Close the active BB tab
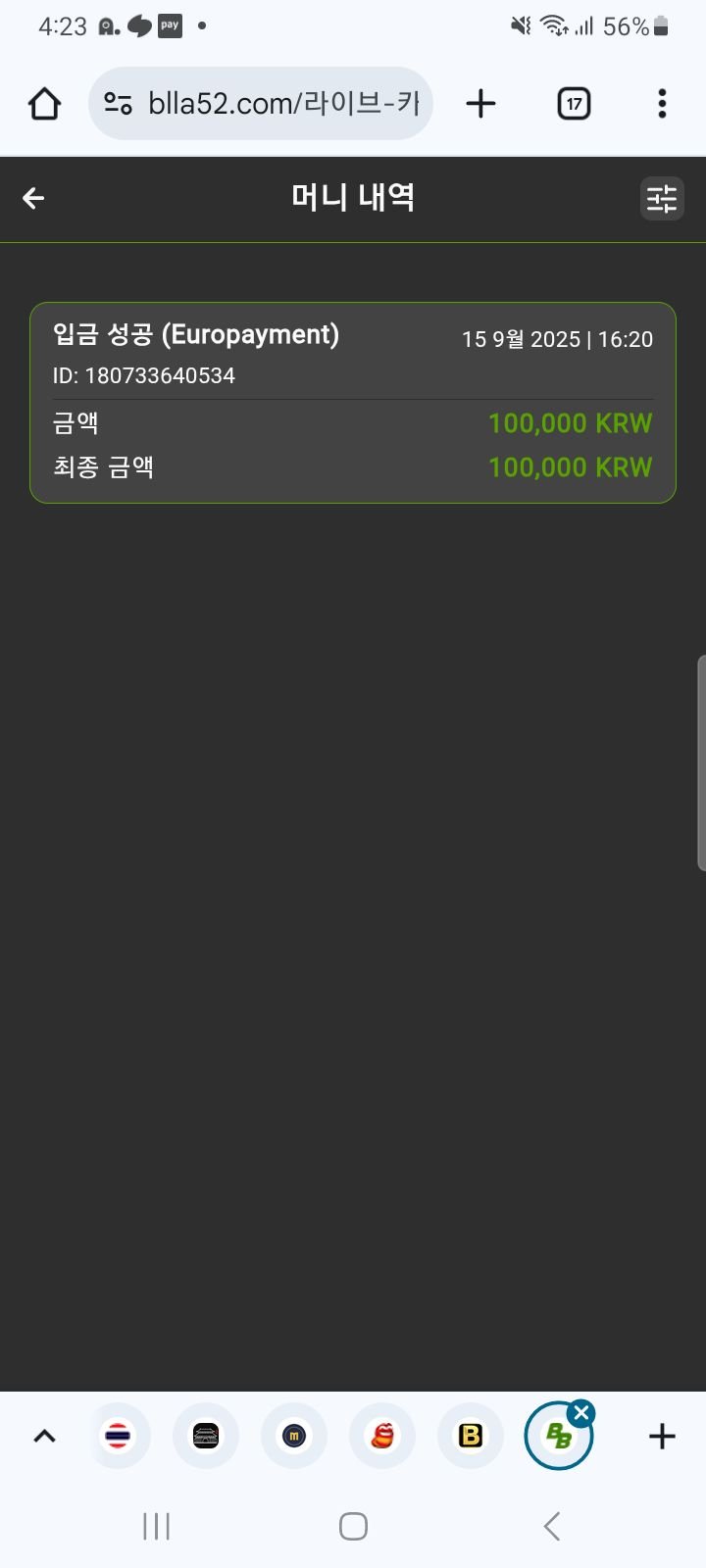706x1568 pixels. (x=581, y=1413)
